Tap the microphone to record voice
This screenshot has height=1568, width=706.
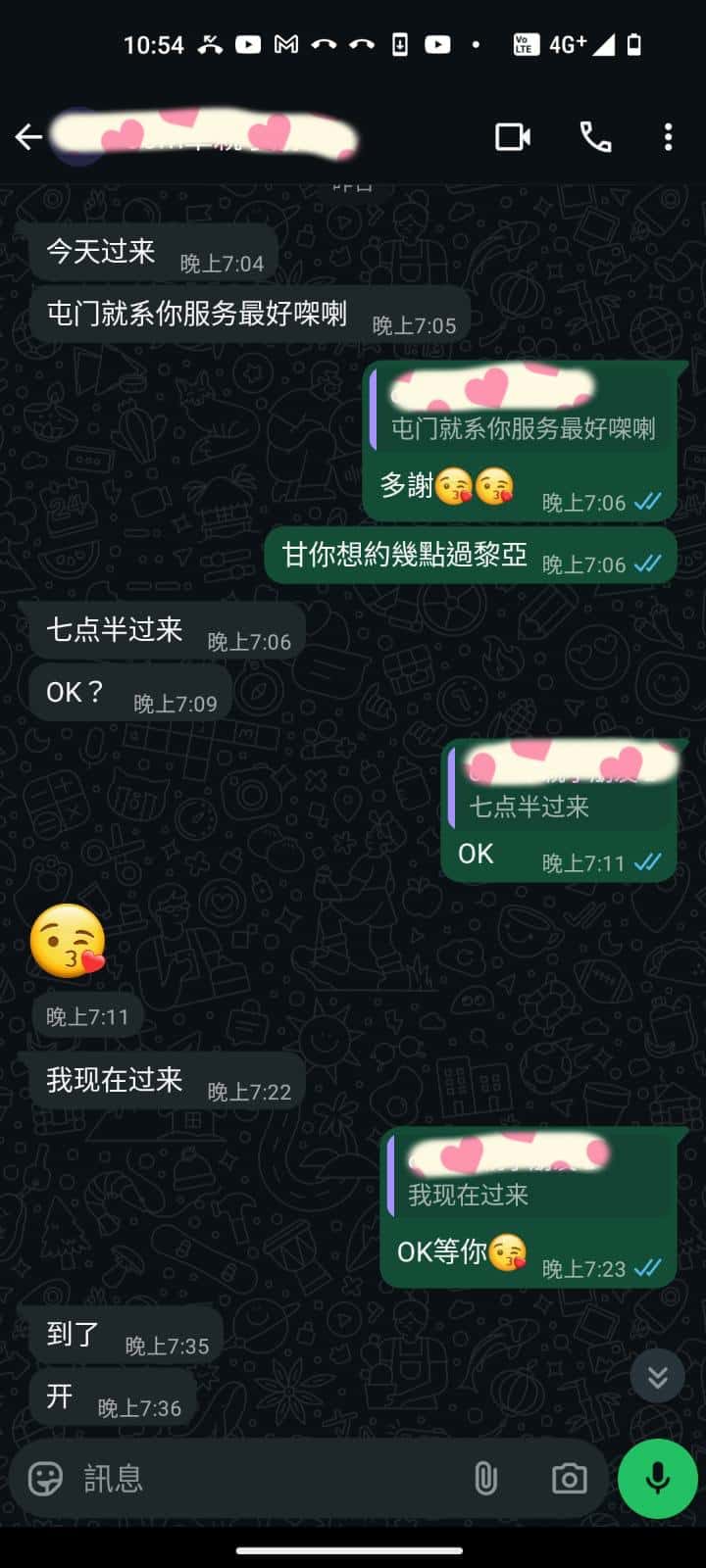coord(657,1478)
